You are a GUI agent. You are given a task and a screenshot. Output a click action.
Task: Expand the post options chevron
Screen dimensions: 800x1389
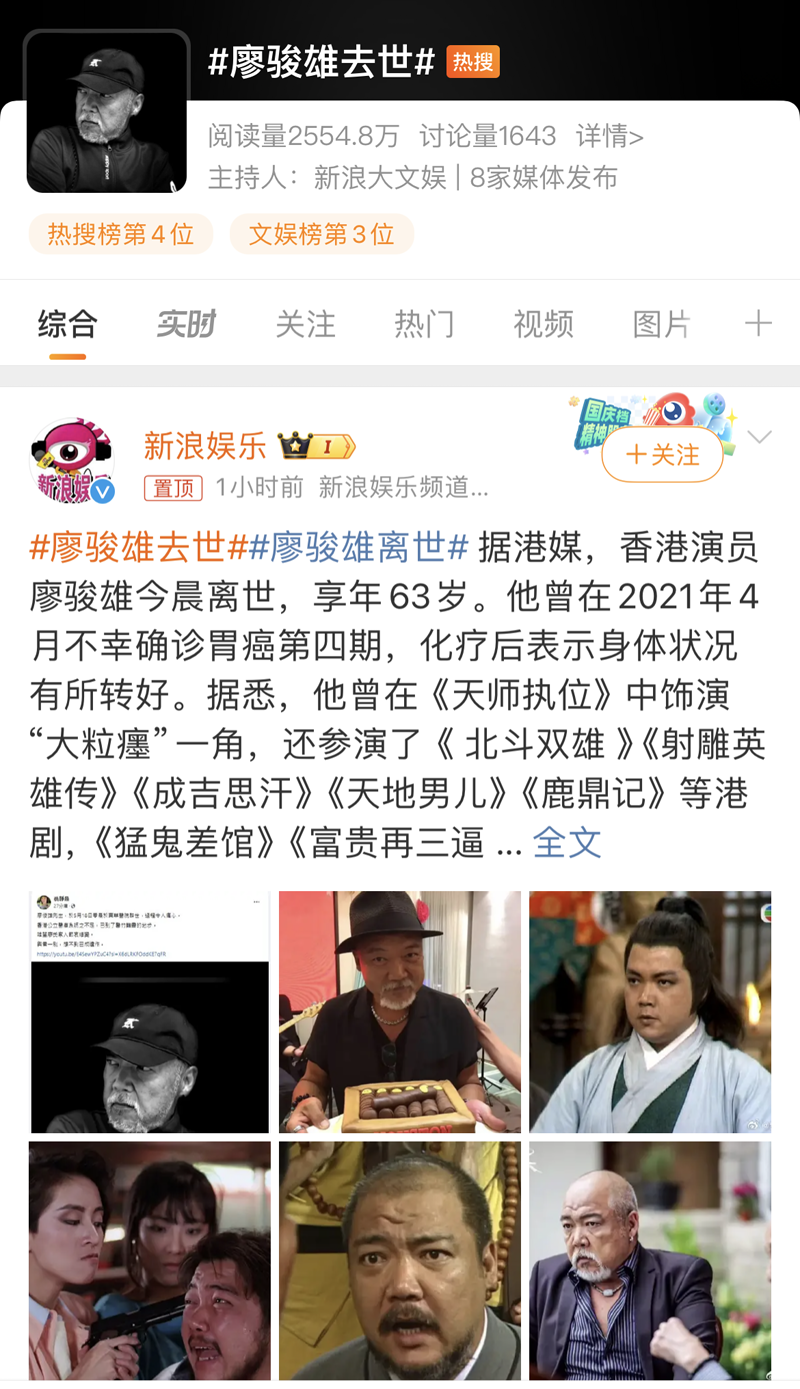(760, 437)
